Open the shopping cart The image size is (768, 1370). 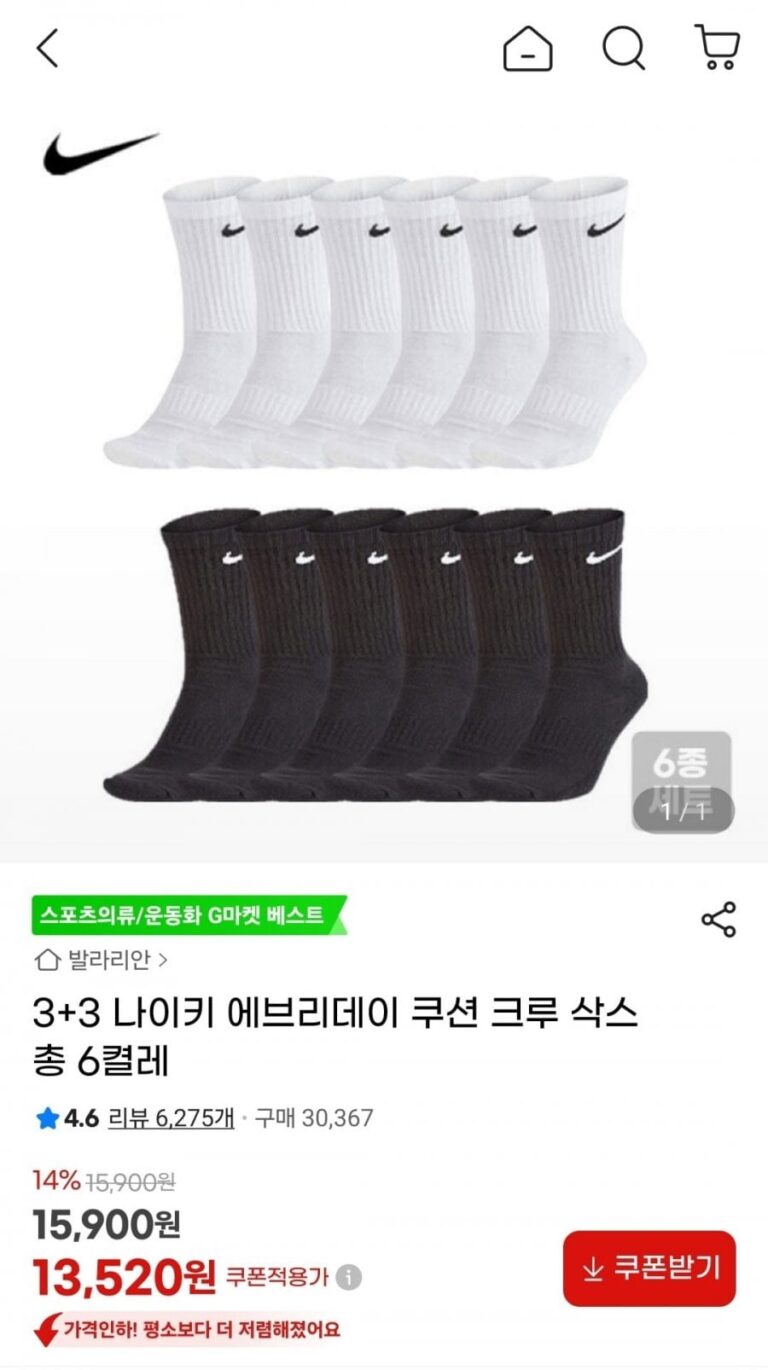(716, 48)
